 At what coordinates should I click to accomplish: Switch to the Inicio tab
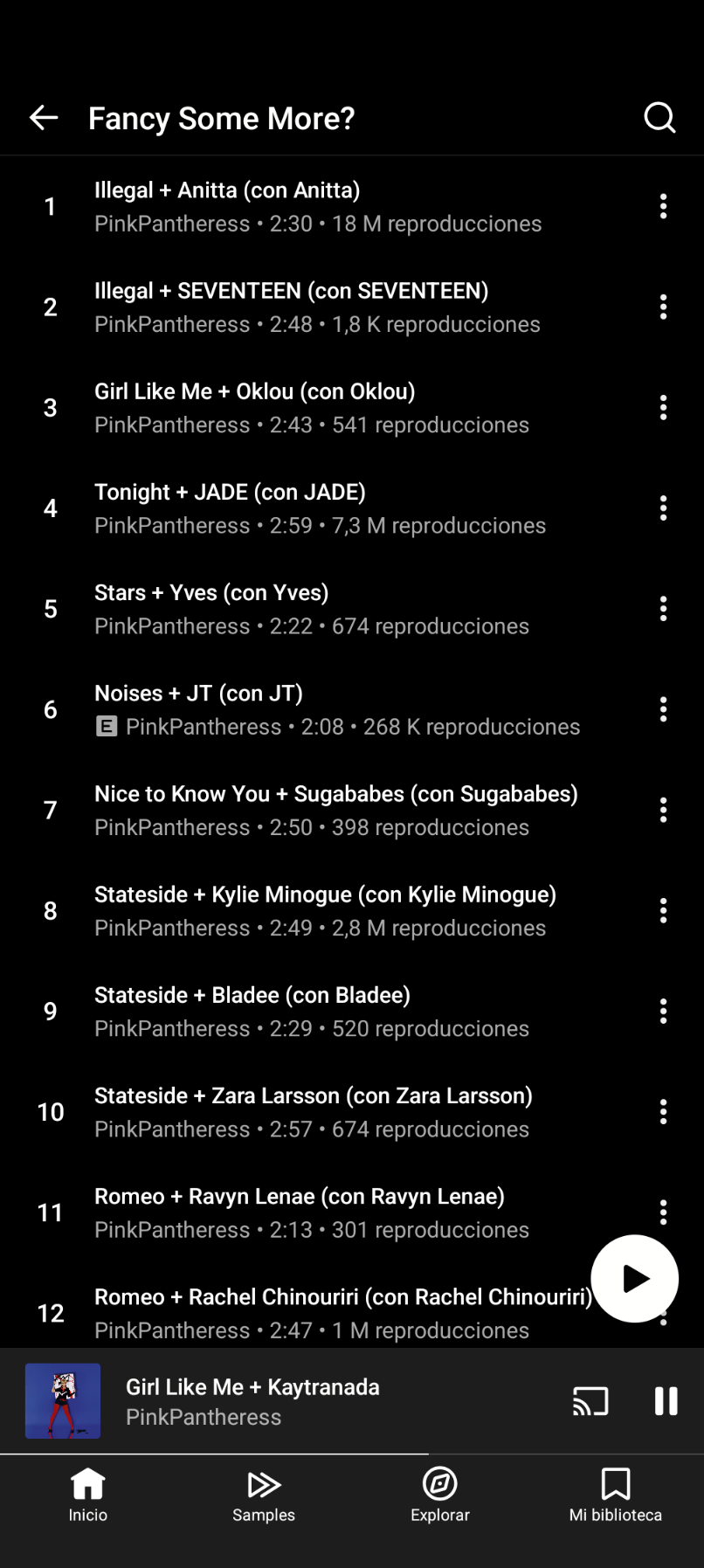coord(88,1494)
